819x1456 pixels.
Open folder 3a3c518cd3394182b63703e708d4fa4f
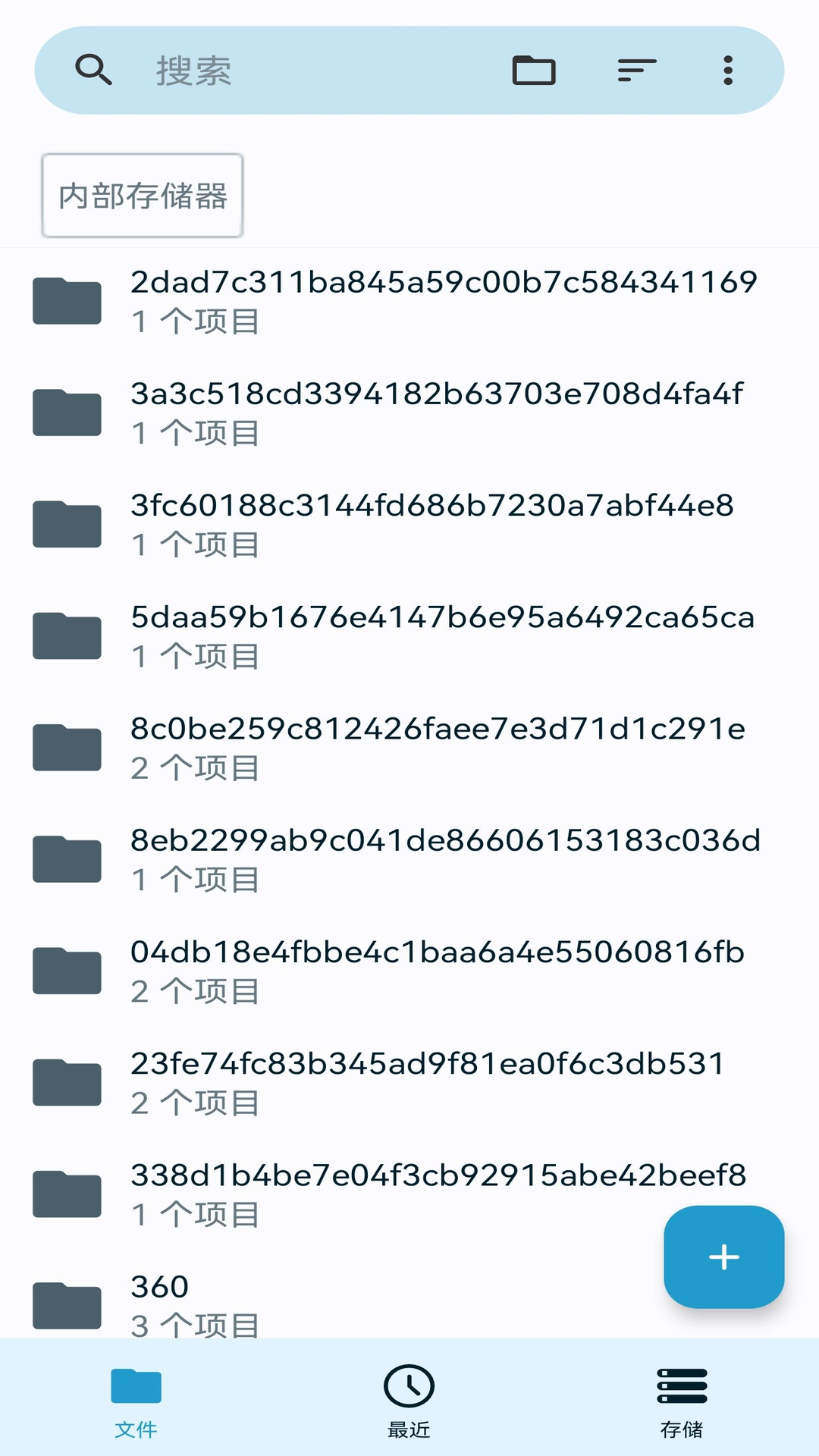pyautogui.click(x=409, y=412)
